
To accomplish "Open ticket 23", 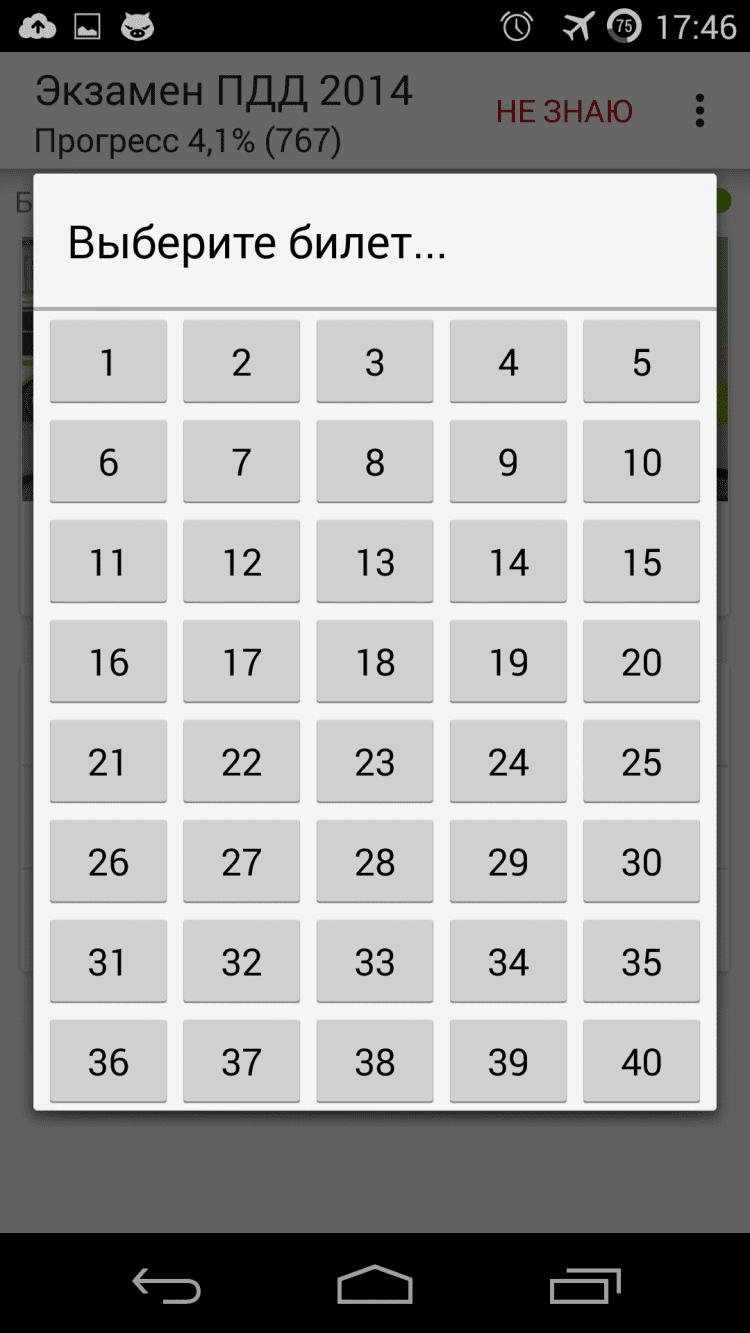I will coord(375,761).
